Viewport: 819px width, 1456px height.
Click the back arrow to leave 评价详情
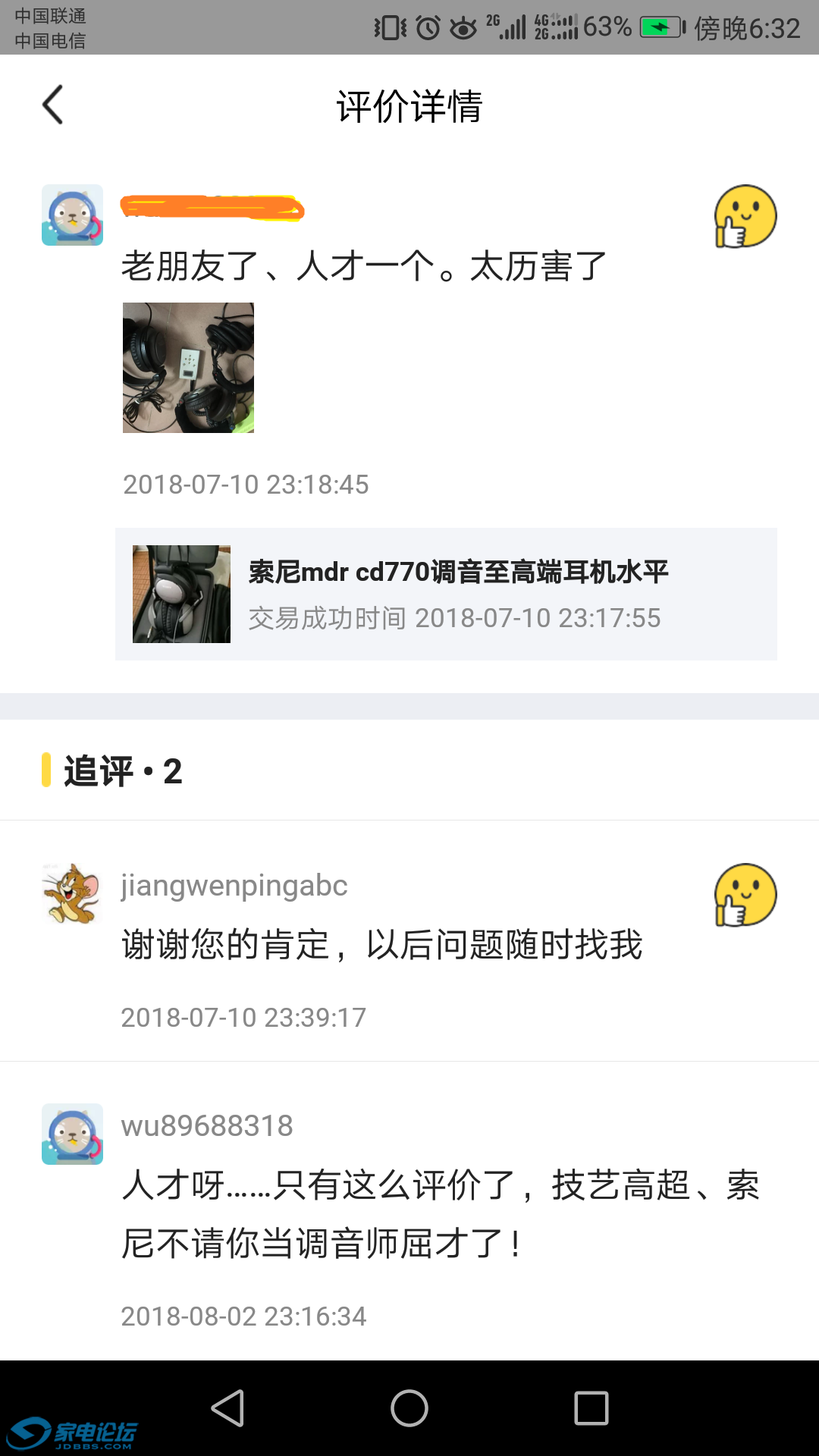click(x=52, y=105)
